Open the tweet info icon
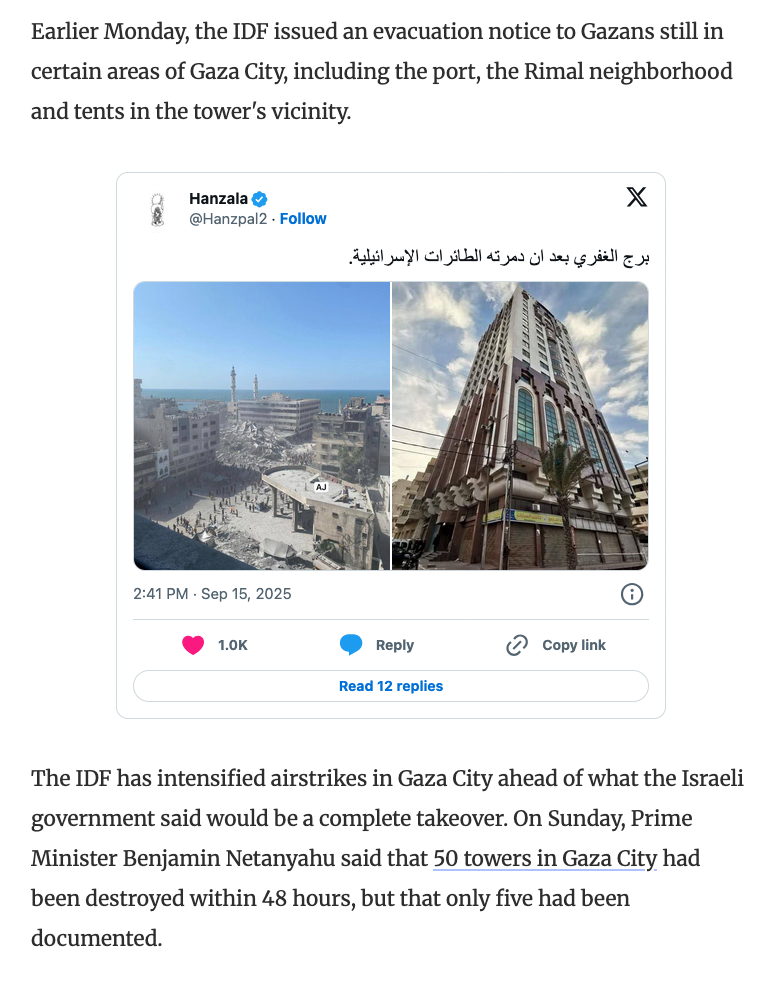Viewport: 760px width, 984px height. pyautogui.click(x=632, y=594)
